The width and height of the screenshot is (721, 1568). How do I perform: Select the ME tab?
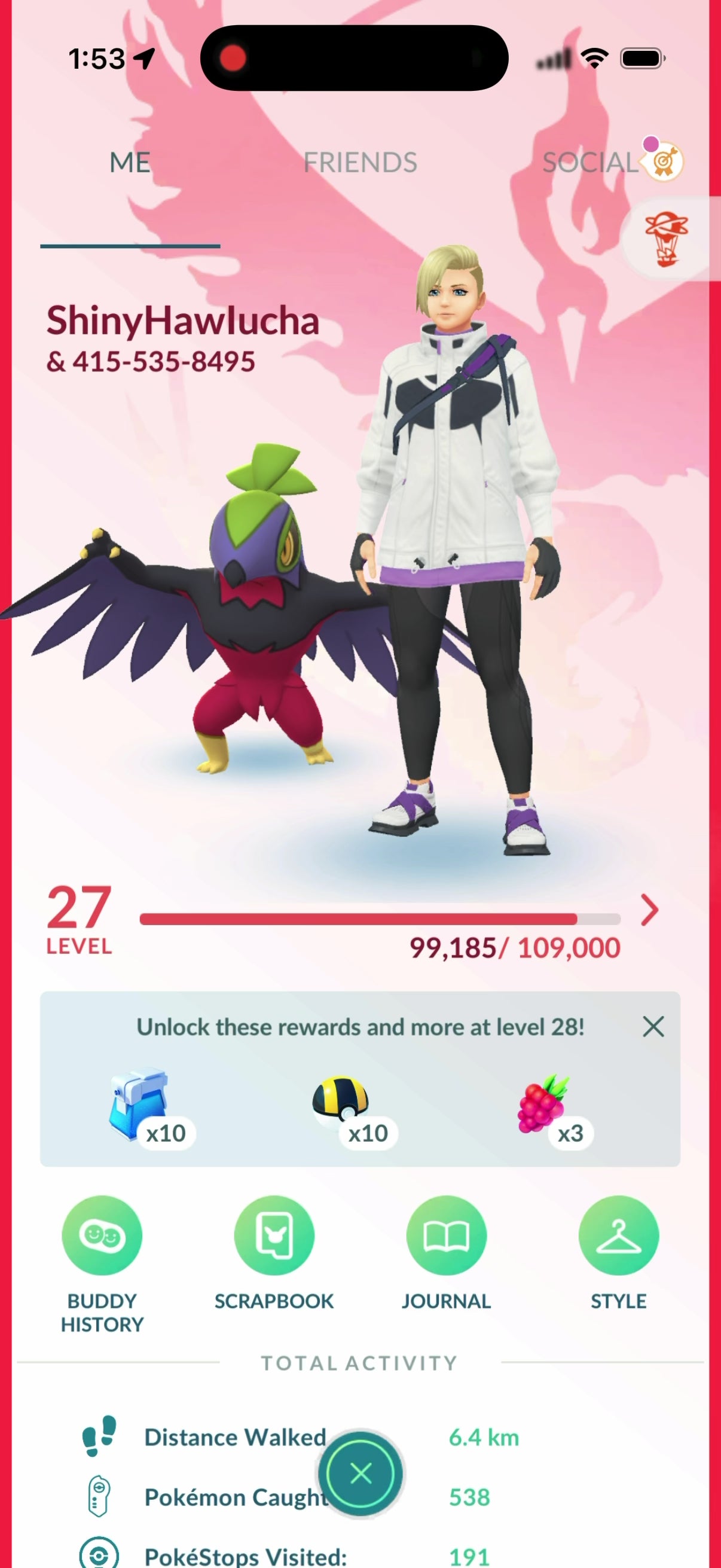coord(130,163)
